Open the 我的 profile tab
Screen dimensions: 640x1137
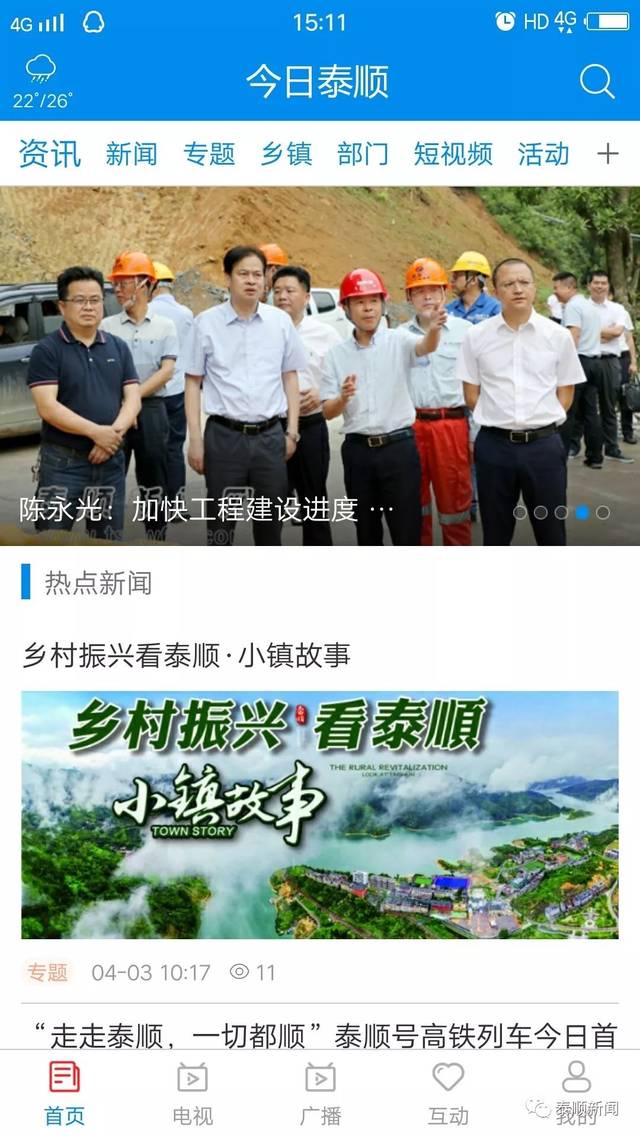(x=576, y=1093)
